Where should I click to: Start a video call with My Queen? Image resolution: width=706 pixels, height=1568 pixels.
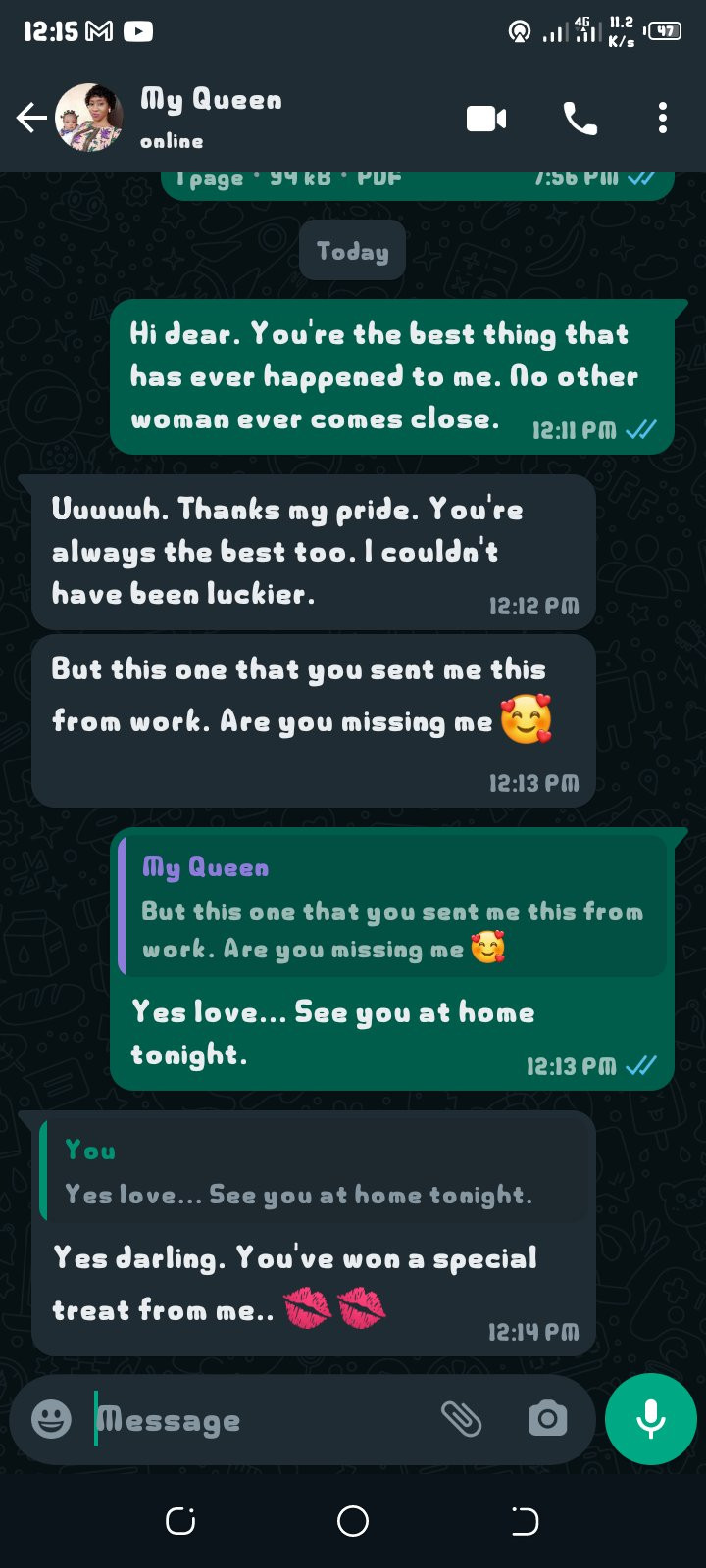[486, 119]
